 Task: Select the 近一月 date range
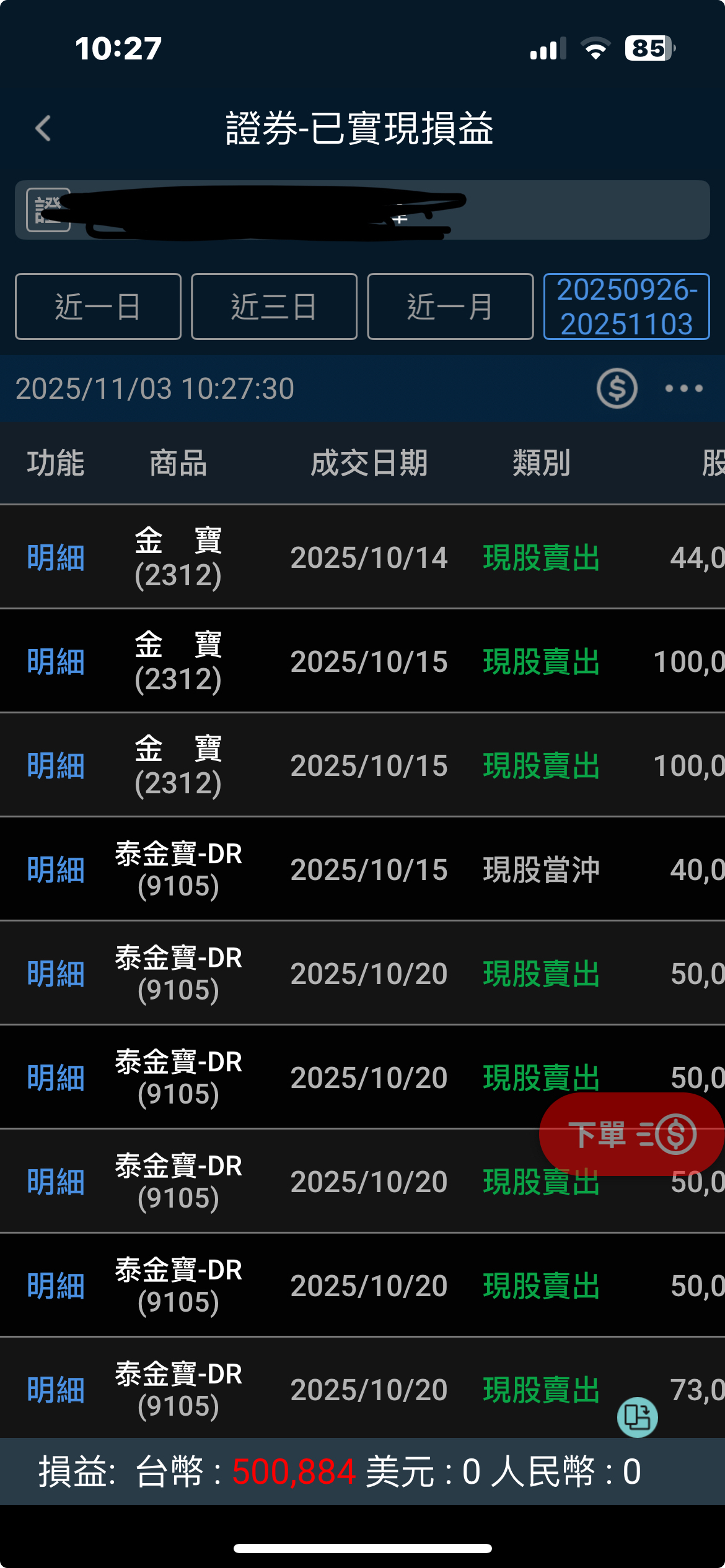pos(450,307)
